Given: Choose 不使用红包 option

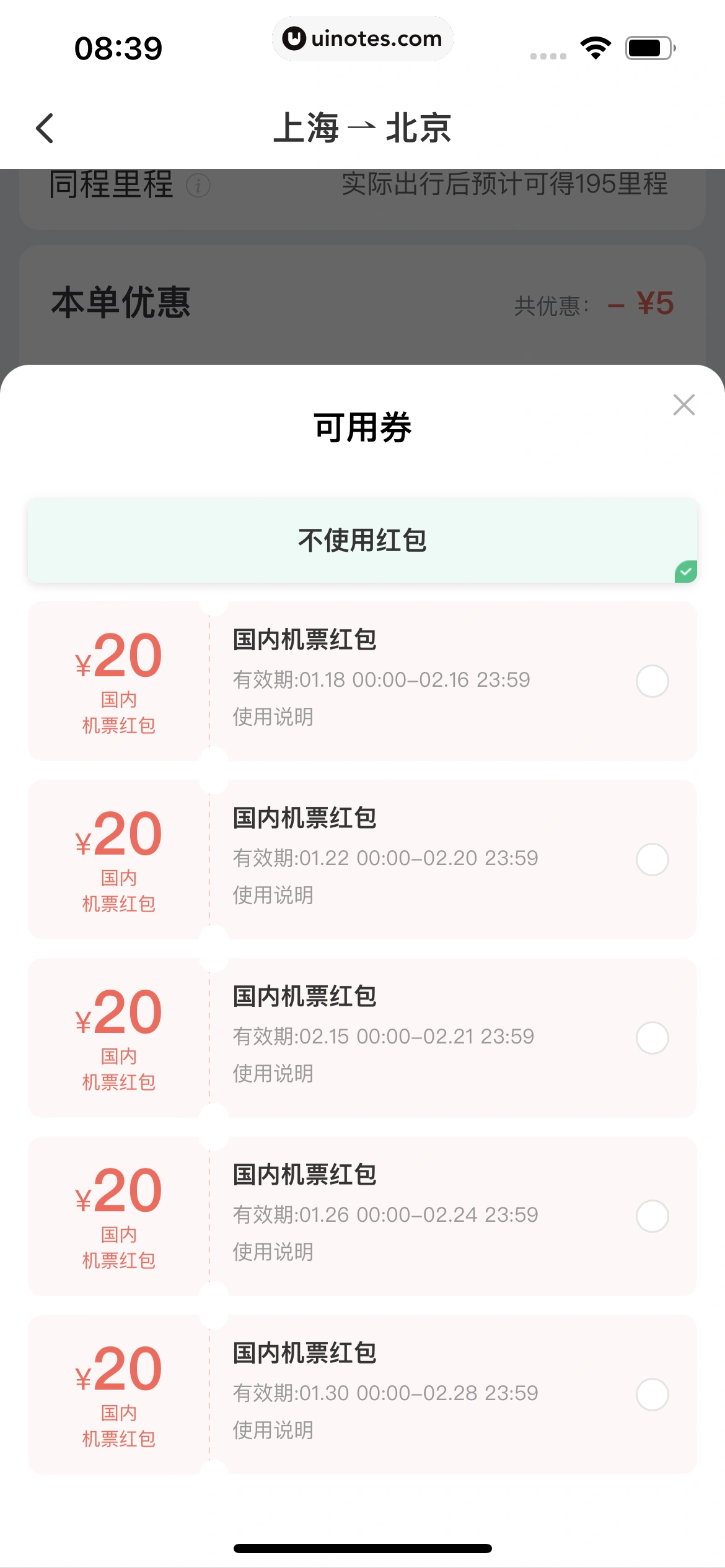Looking at the screenshot, I should 362,540.
